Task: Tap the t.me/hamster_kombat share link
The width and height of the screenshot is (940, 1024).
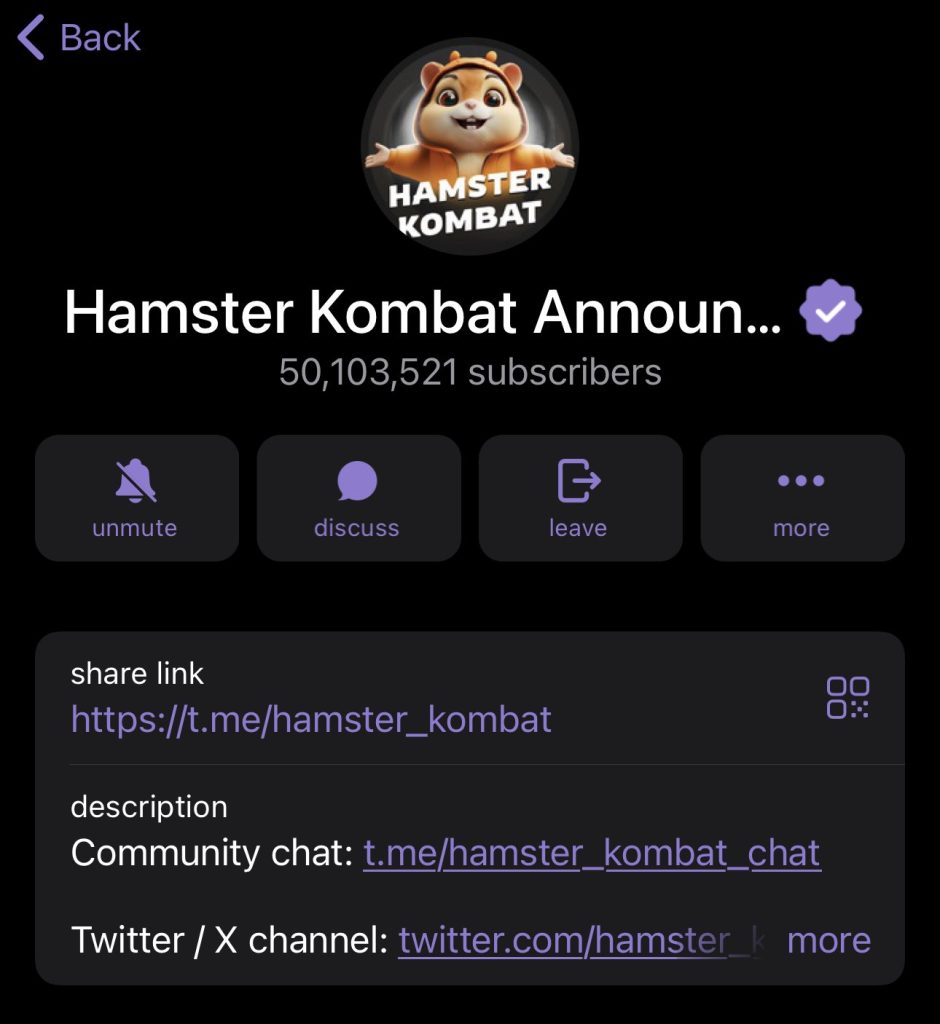Action: [311, 719]
